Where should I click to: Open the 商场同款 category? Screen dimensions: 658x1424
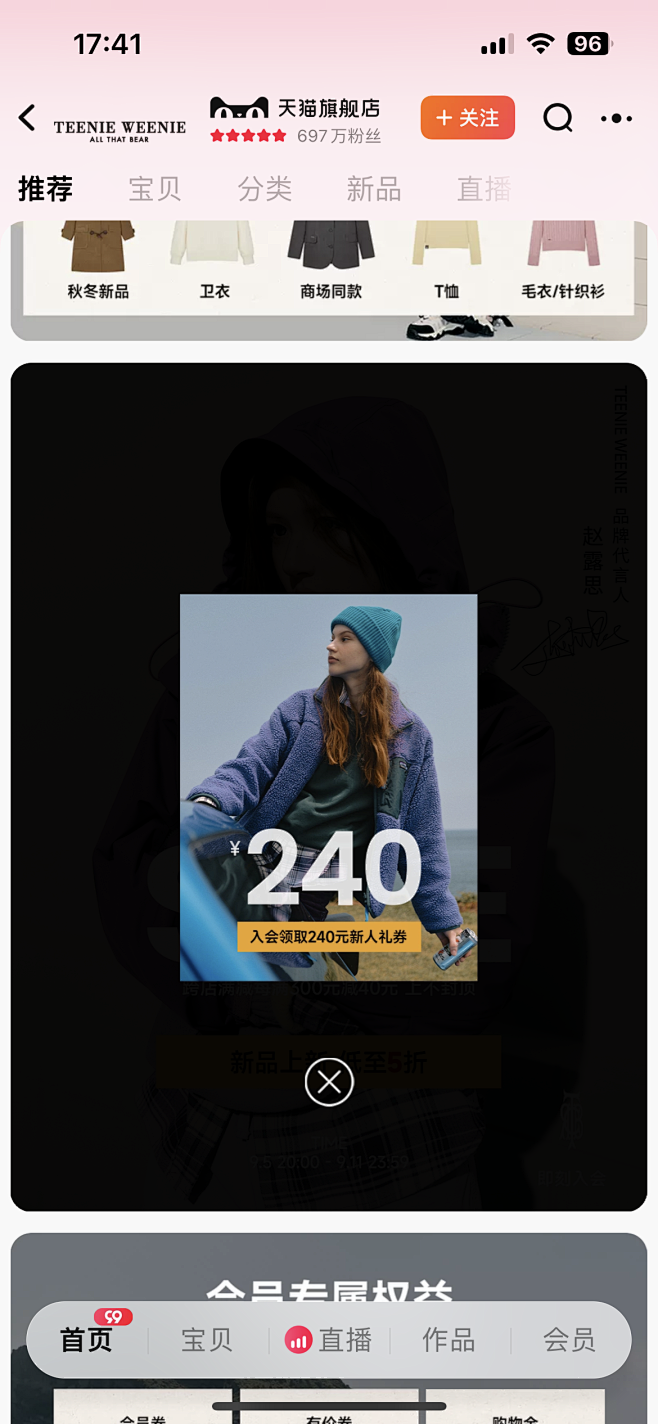[x=331, y=262]
